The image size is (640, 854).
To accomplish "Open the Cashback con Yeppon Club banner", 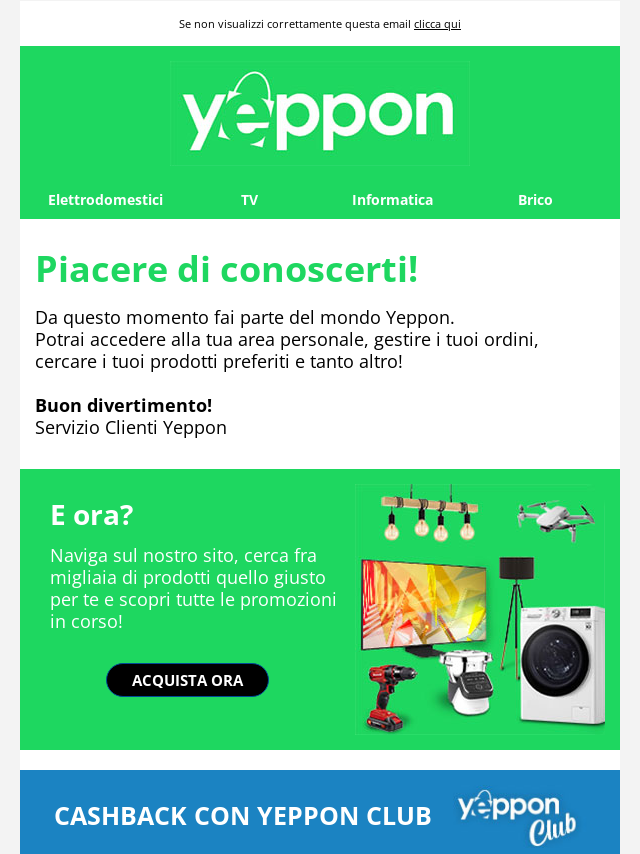I will click(319, 814).
